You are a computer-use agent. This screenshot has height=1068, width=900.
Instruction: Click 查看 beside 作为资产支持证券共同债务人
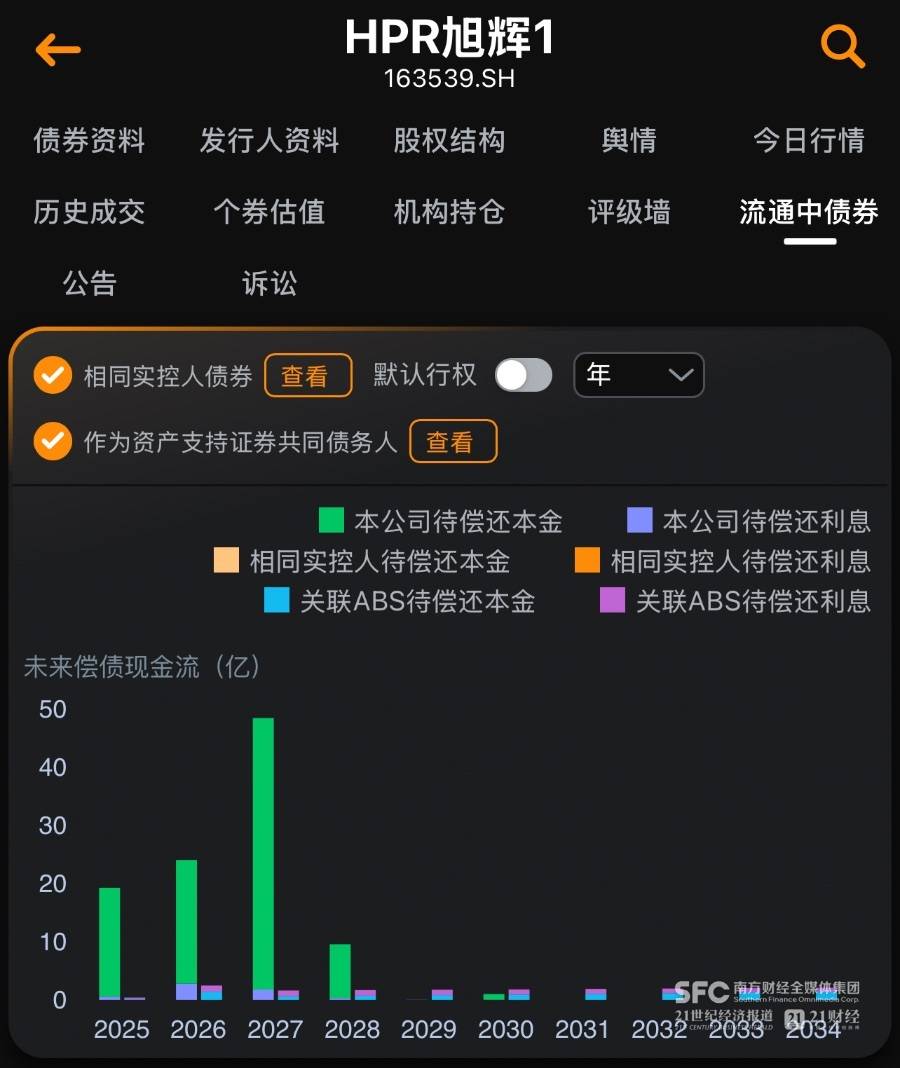[453, 440]
